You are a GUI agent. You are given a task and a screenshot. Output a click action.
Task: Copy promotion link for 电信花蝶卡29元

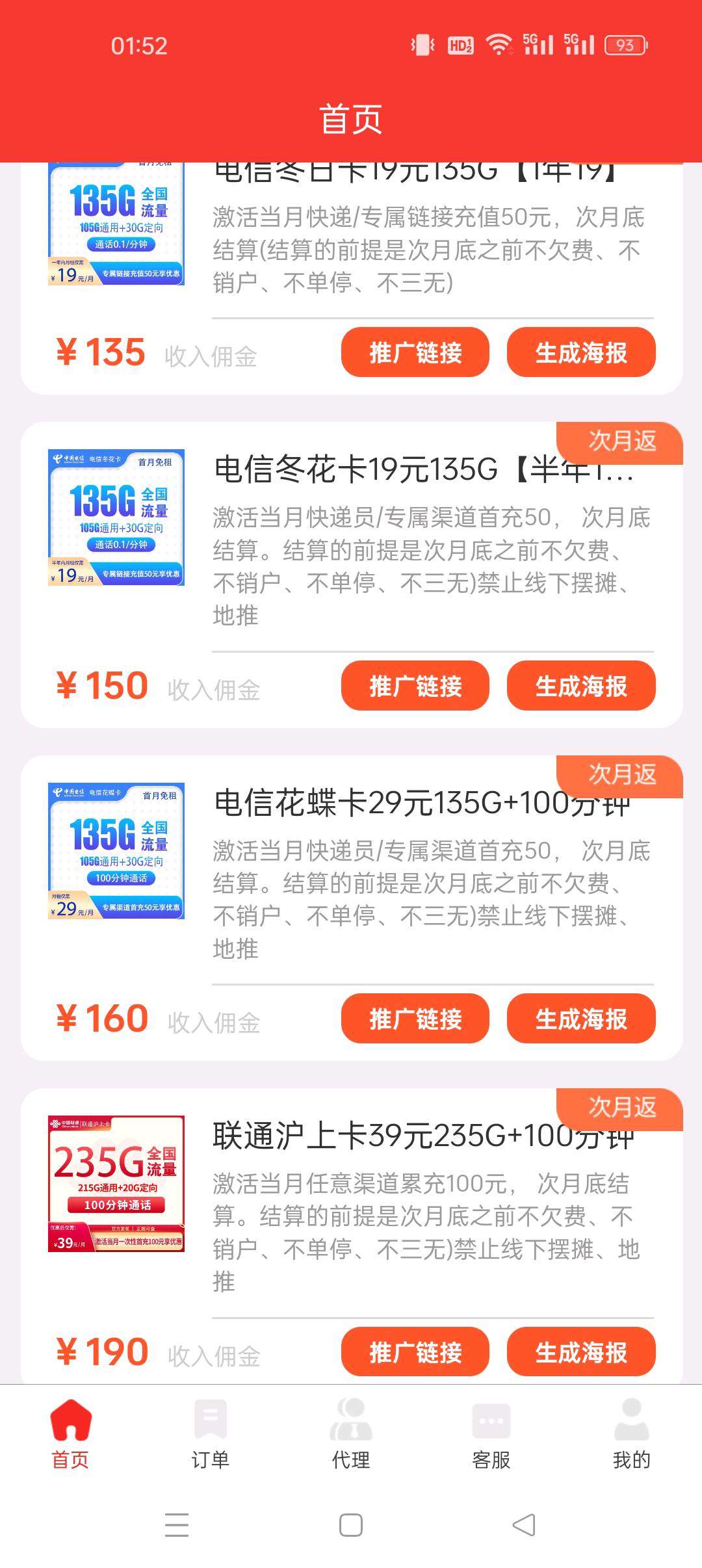pos(415,1019)
